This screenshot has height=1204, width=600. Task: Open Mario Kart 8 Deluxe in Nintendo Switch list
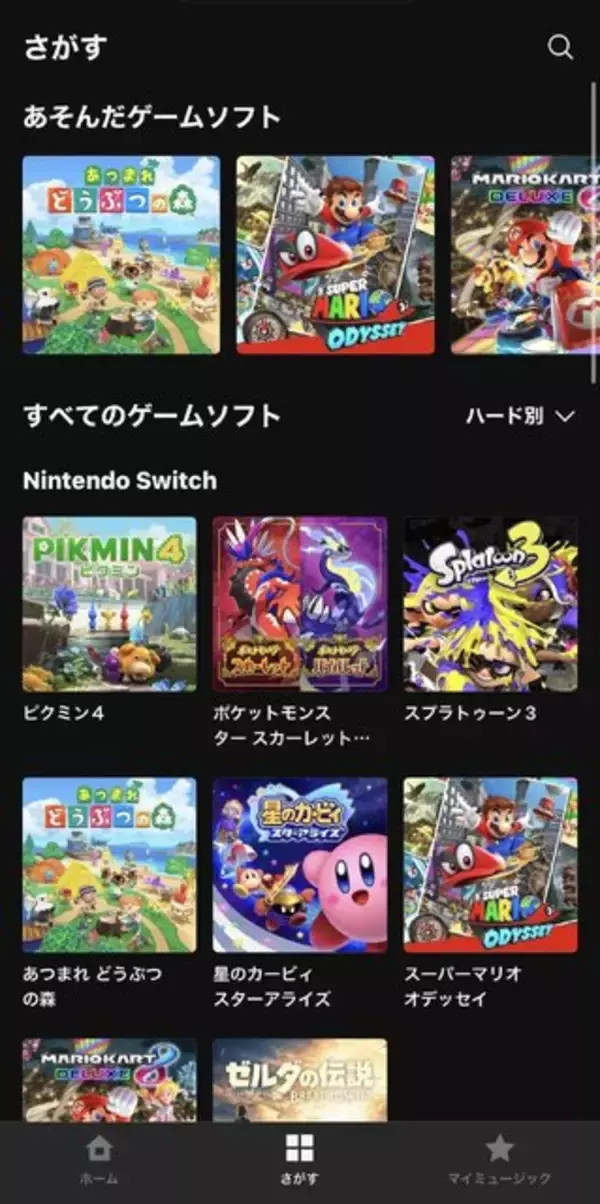point(109,1080)
